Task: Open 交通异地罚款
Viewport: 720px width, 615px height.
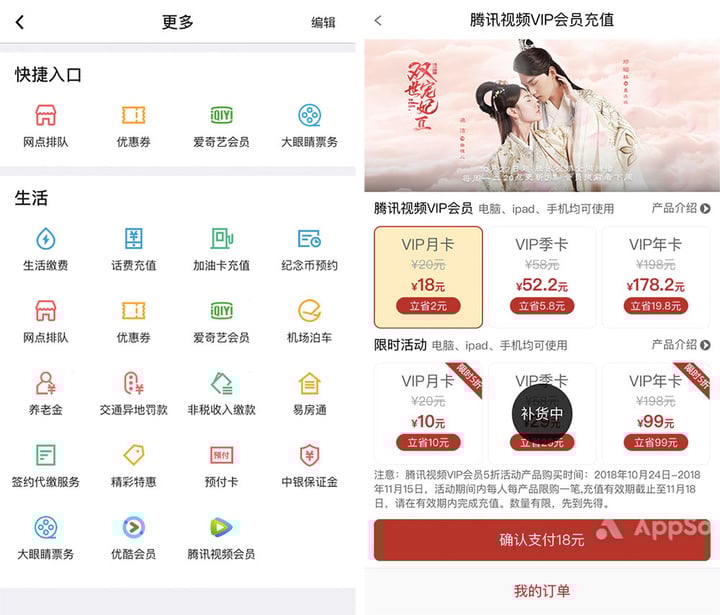Action: 133,393
